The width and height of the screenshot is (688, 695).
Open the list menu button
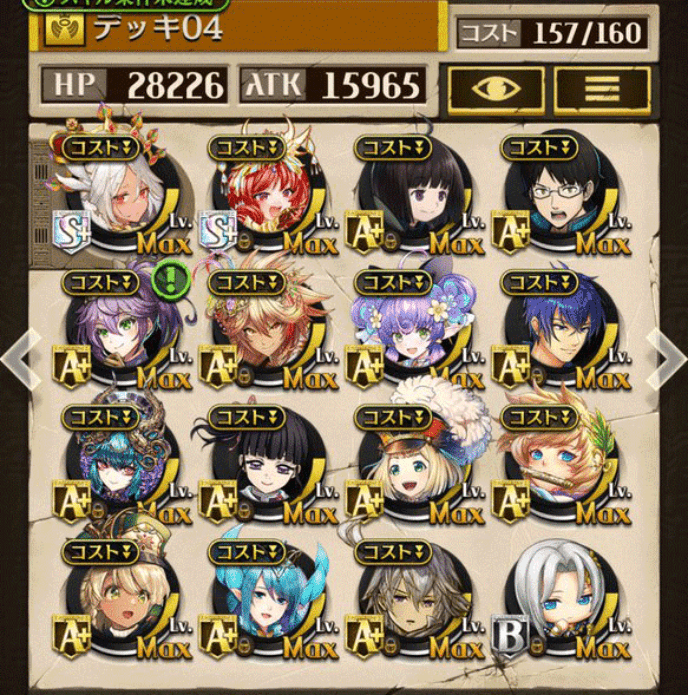tap(602, 89)
